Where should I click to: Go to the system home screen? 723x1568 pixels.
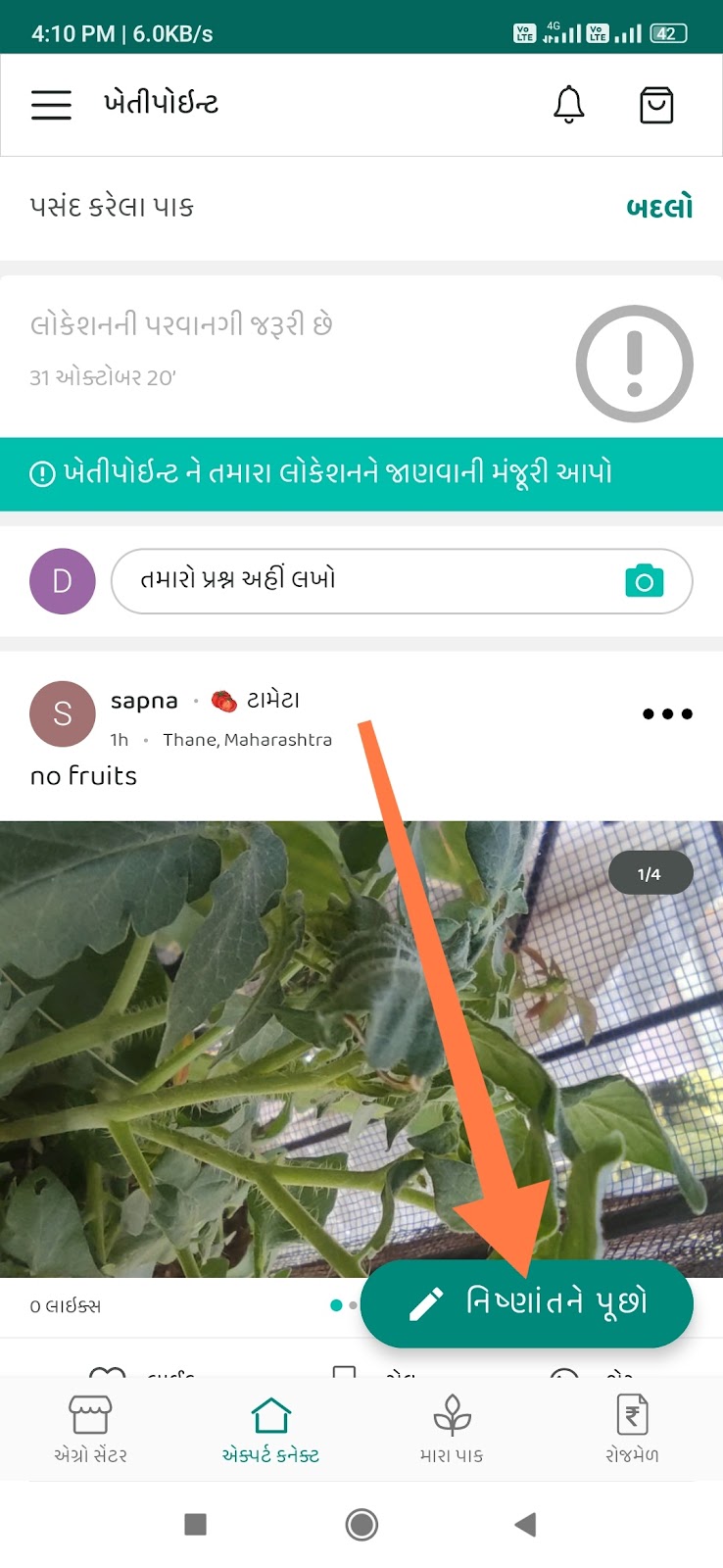tap(361, 1524)
